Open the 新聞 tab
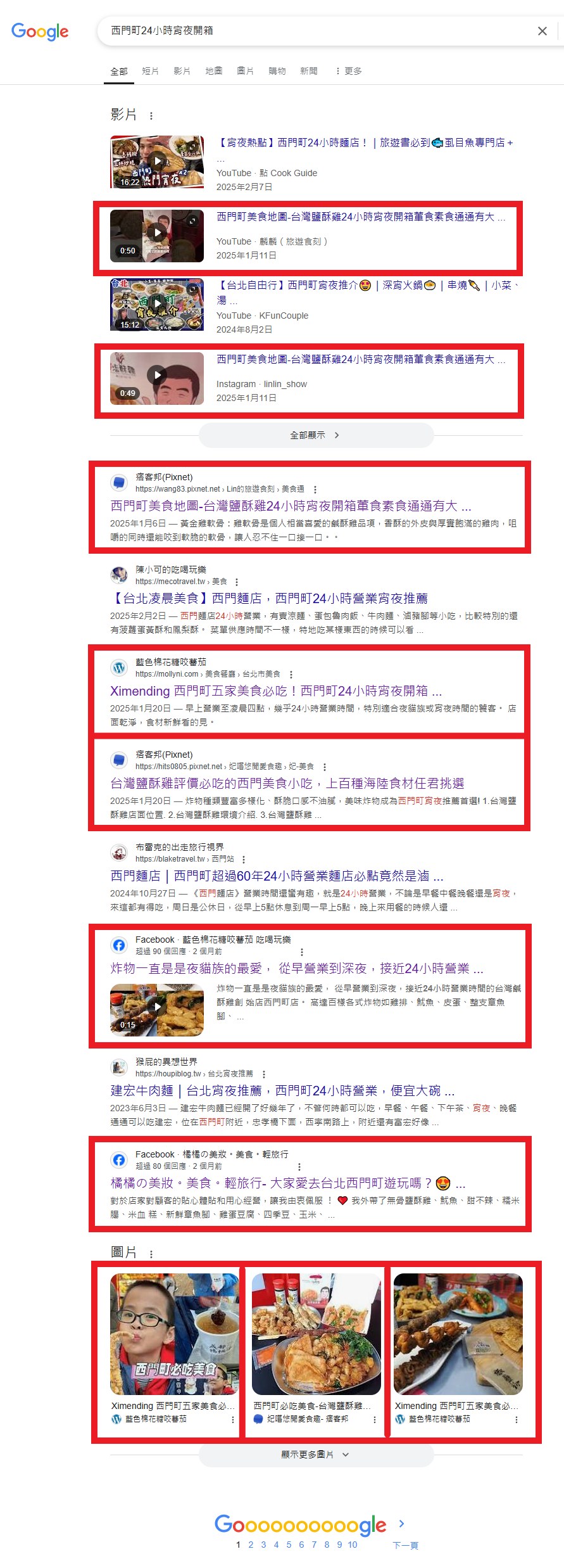This screenshot has height=1568, width=564. click(309, 71)
